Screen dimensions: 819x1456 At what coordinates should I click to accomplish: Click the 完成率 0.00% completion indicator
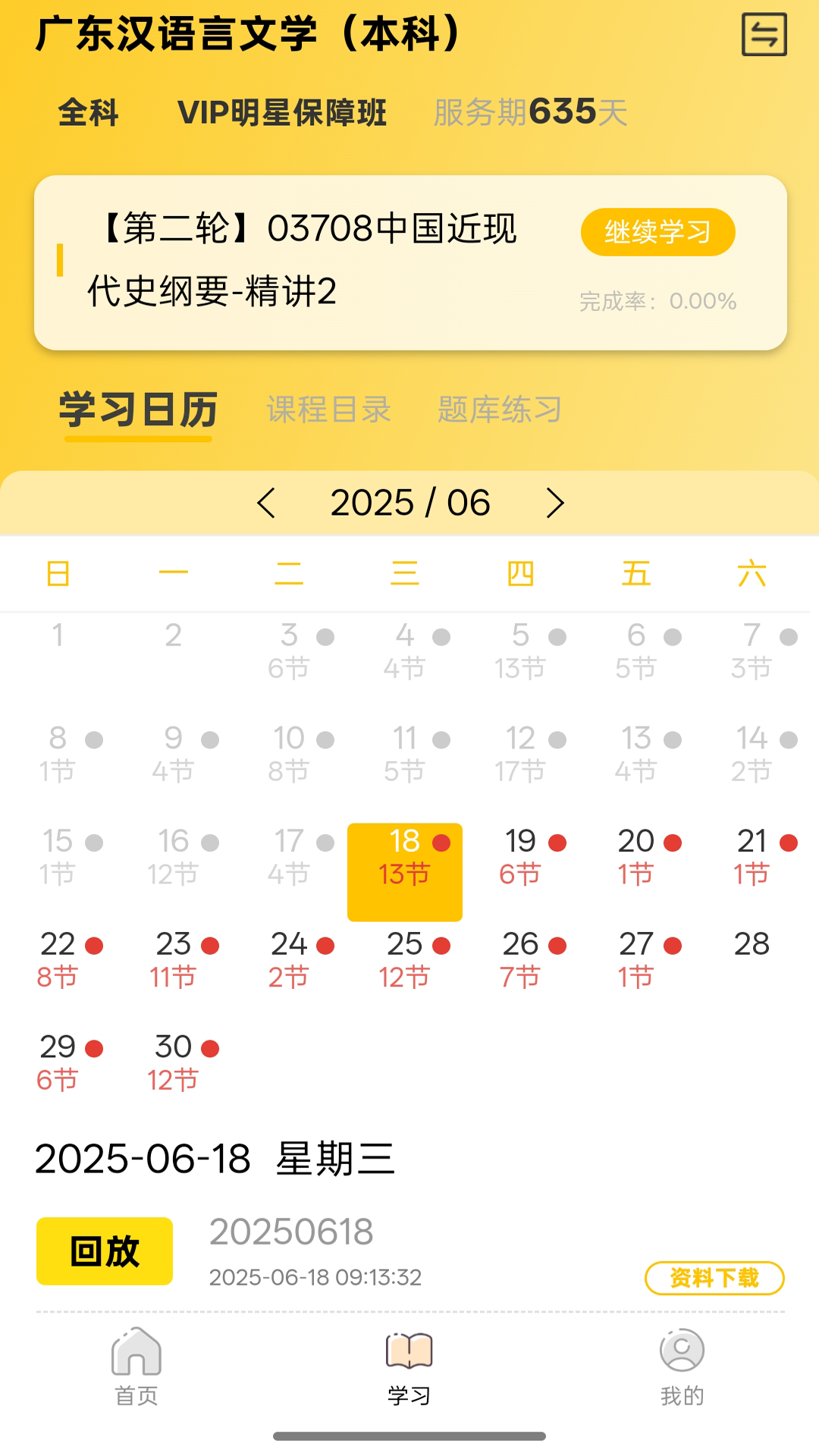click(x=657, y=301)
